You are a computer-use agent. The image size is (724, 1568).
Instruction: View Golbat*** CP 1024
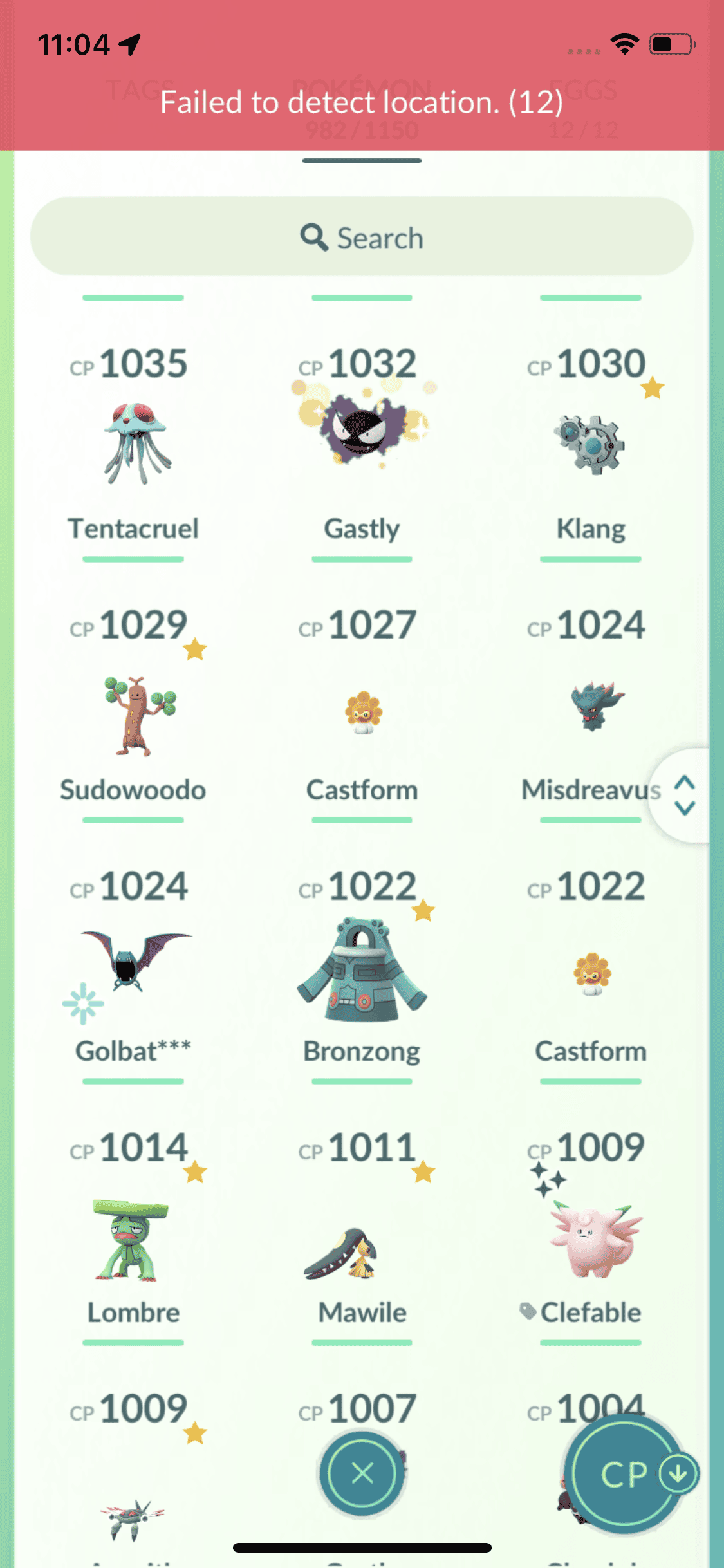pyautogui.click(x=134, y=966)
